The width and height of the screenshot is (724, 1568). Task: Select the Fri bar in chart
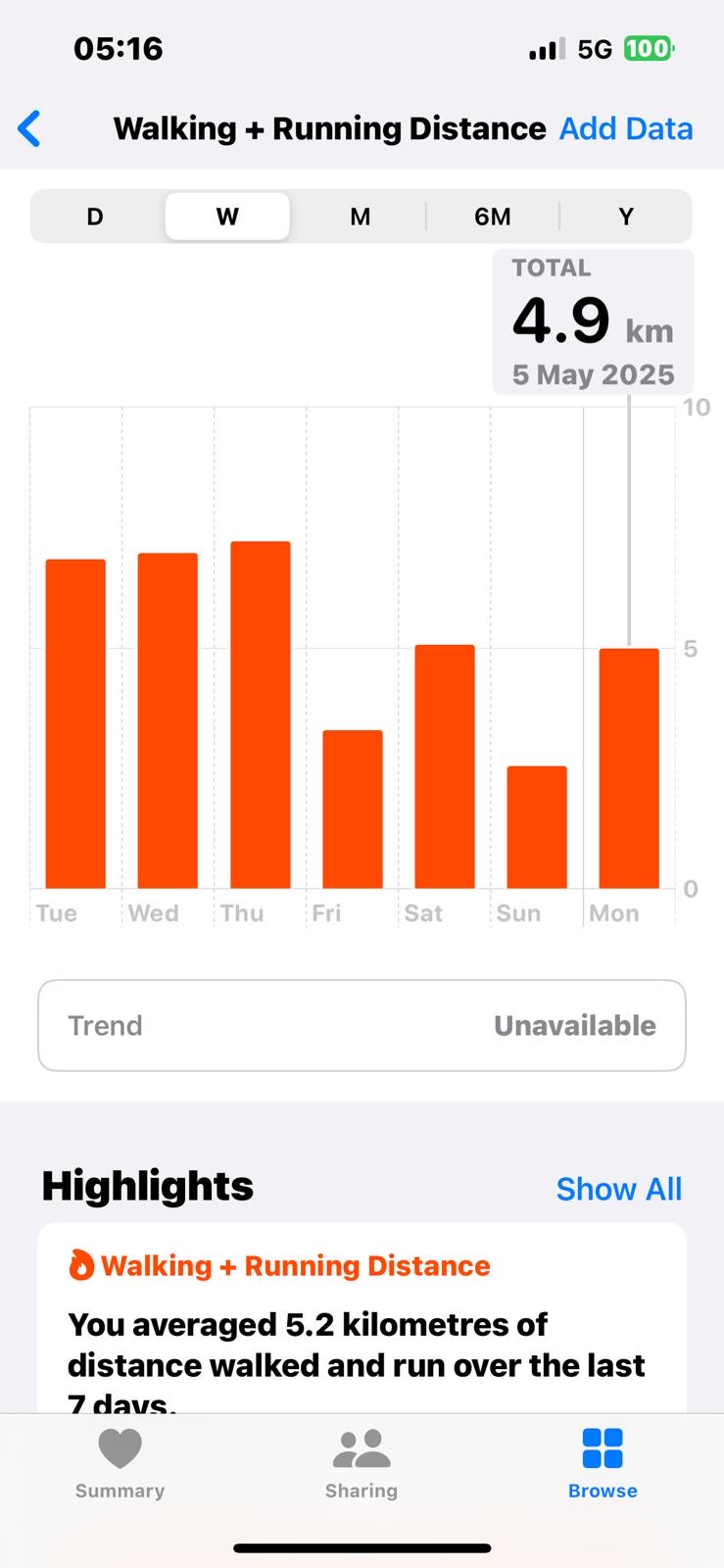353,809
